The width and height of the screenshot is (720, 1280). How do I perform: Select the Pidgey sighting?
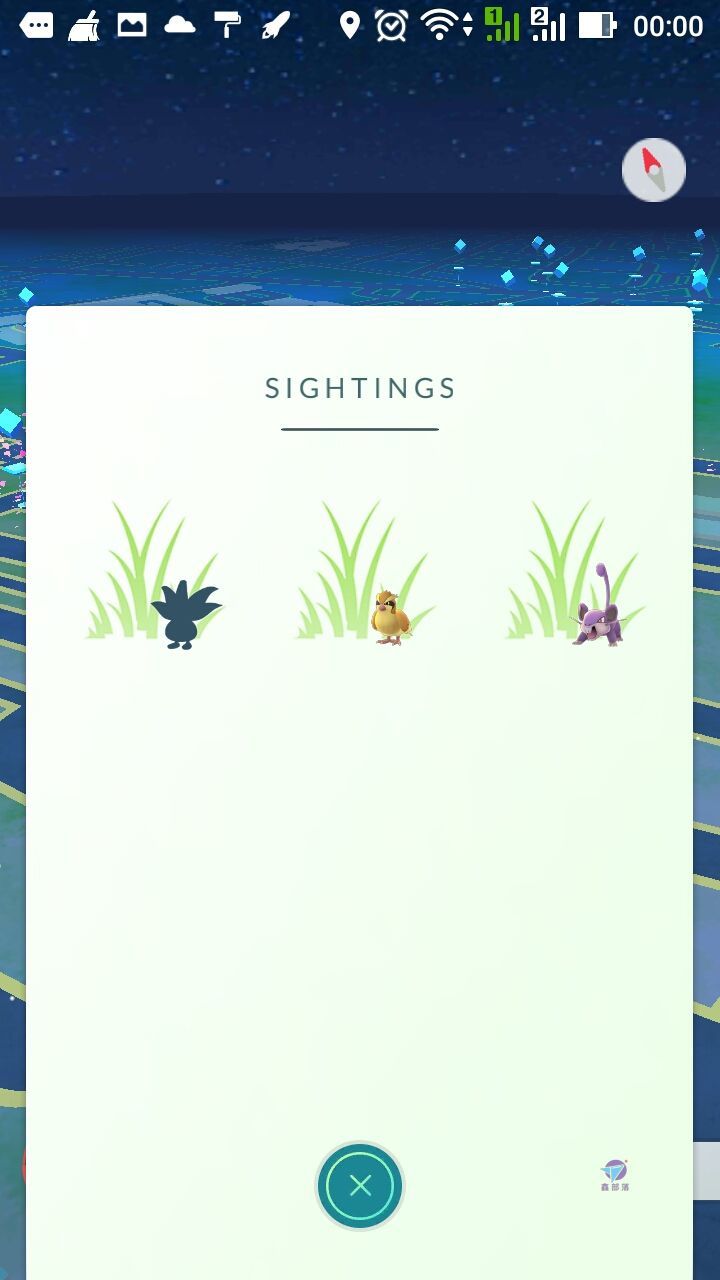(390, 616)
